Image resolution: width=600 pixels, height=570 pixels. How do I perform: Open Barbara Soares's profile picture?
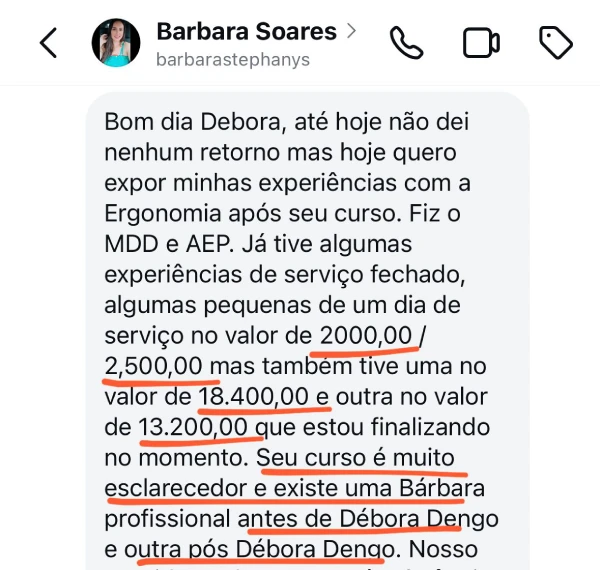pos(116,44)
